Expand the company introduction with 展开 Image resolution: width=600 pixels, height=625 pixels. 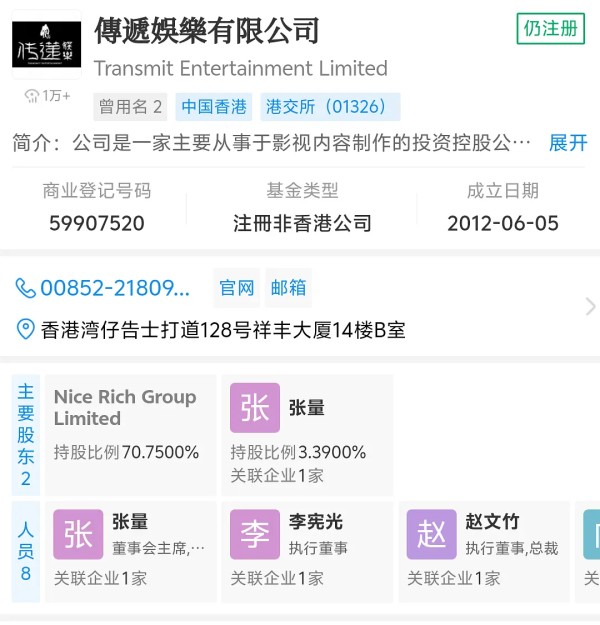click(x=568, y=142)
